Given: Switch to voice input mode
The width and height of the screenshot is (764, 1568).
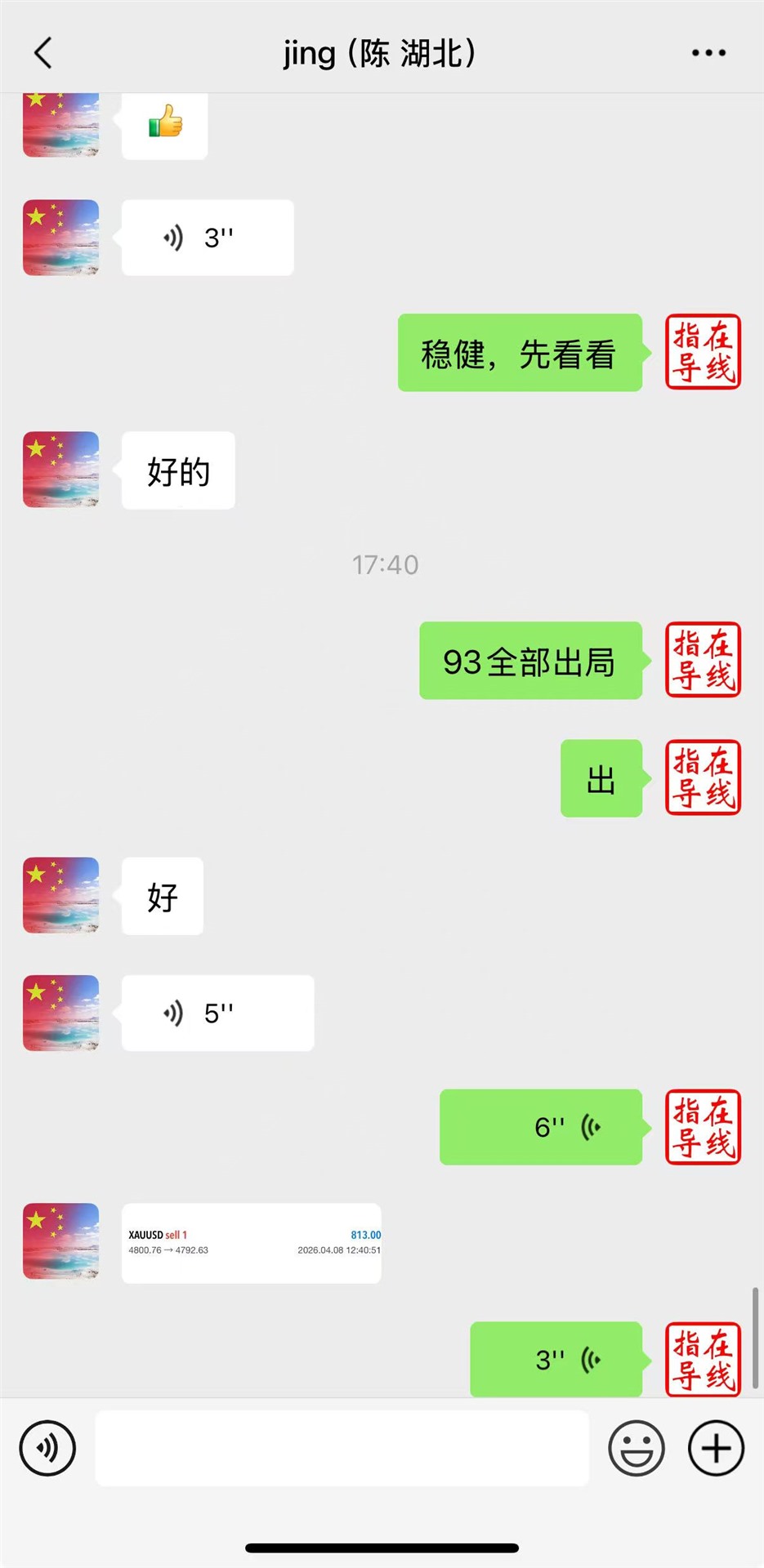Looking at the screenshot, I should tap(47, 1447).
